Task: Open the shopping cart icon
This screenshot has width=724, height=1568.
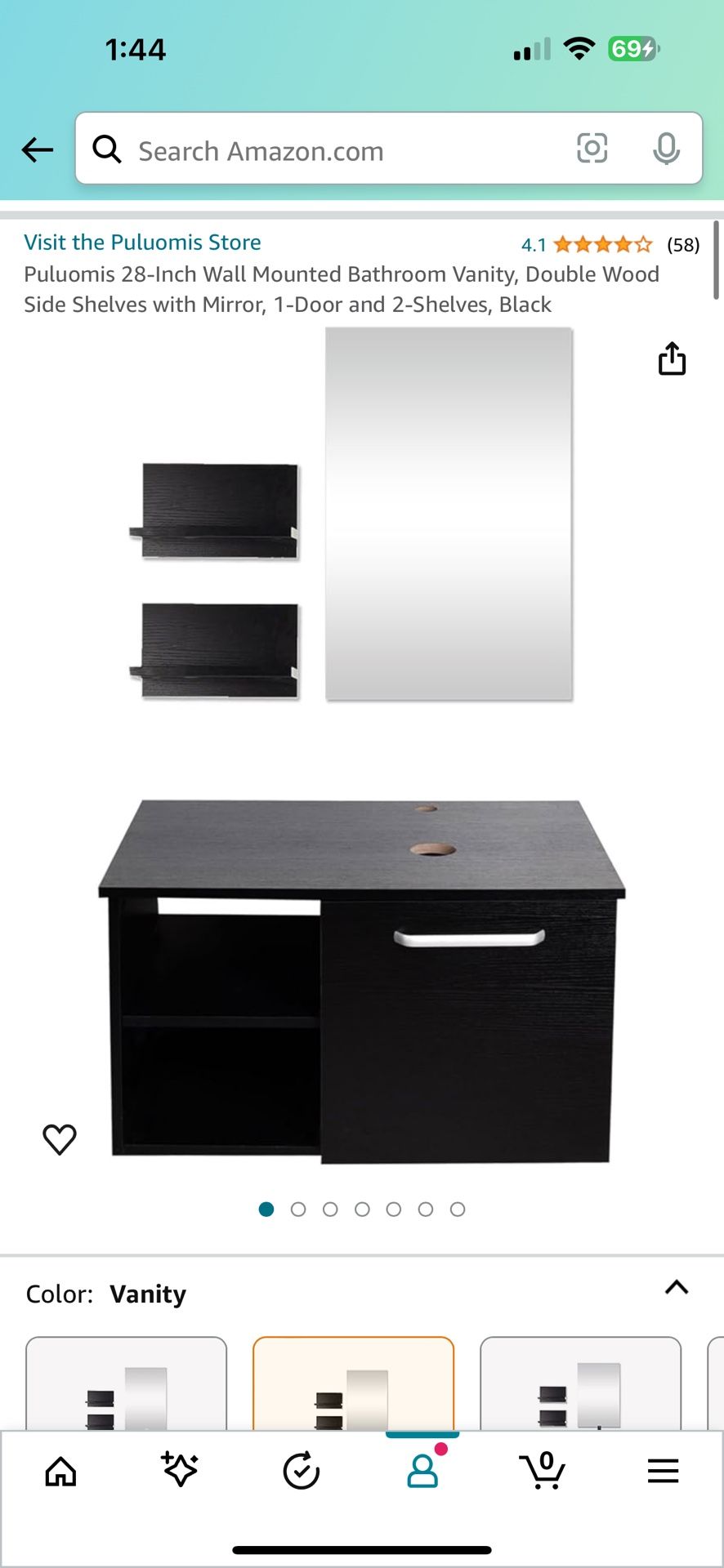Action: (543, 1472)
